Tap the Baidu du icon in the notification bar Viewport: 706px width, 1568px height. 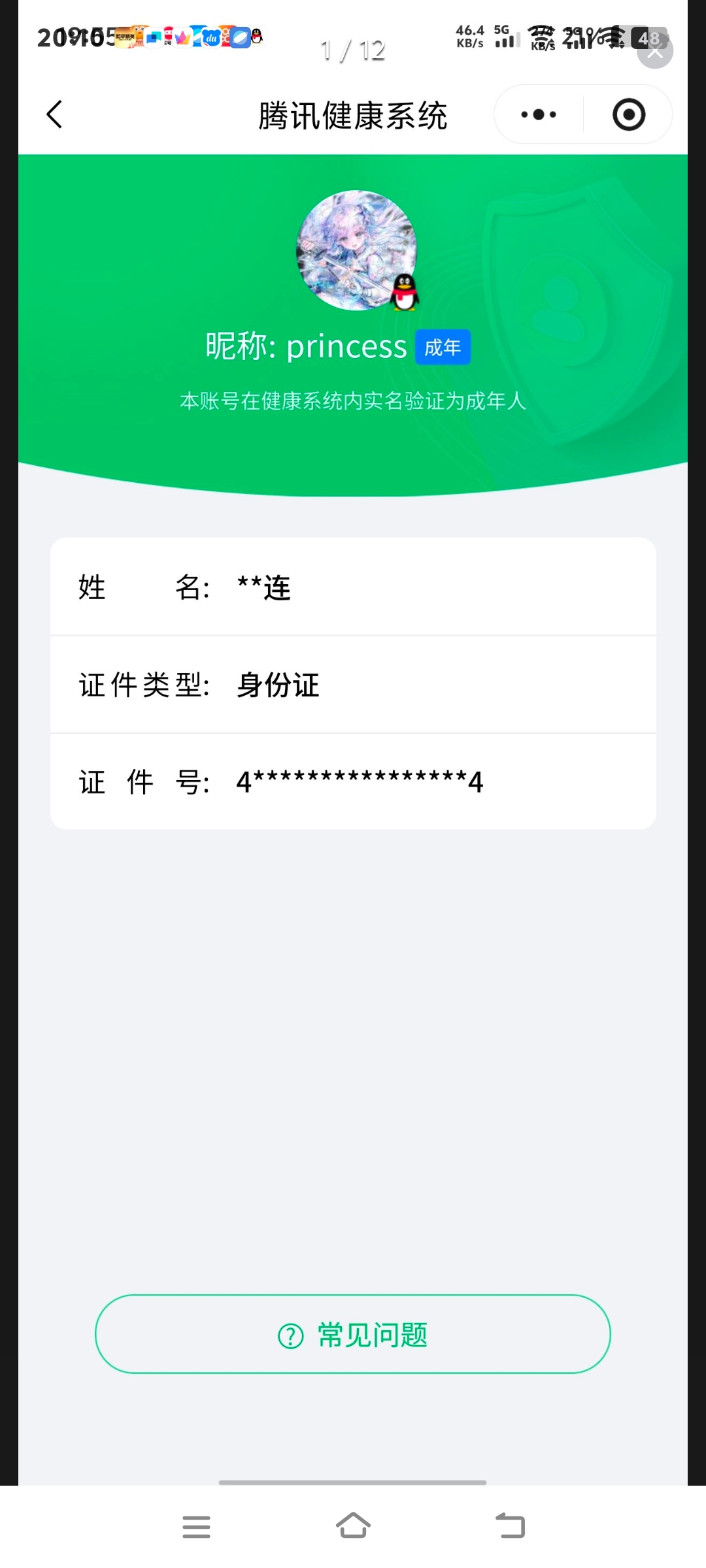[x=210, y=37]
